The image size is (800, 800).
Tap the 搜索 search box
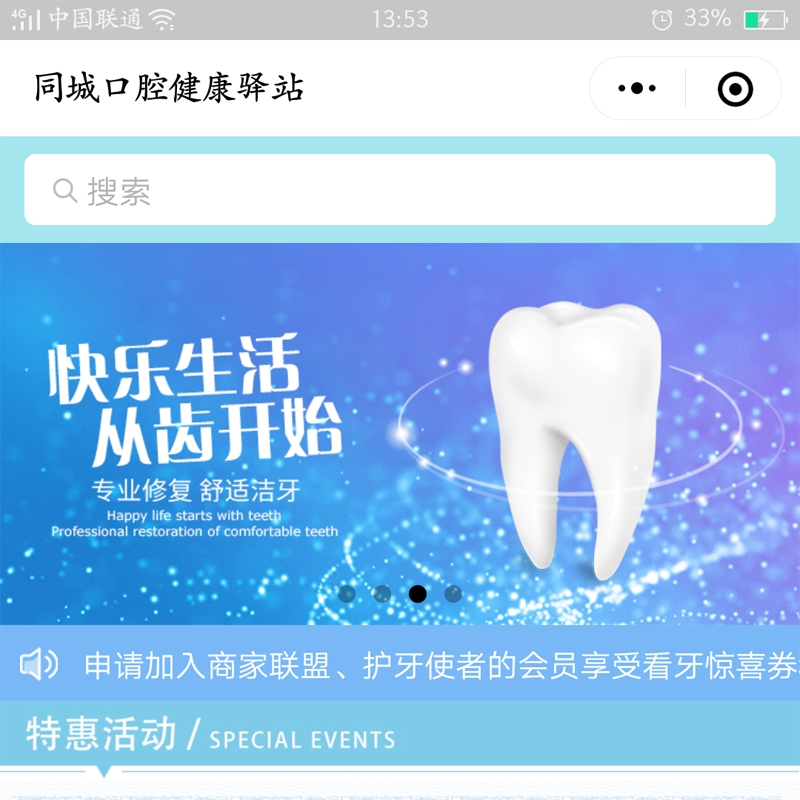[x=400, y=190]
